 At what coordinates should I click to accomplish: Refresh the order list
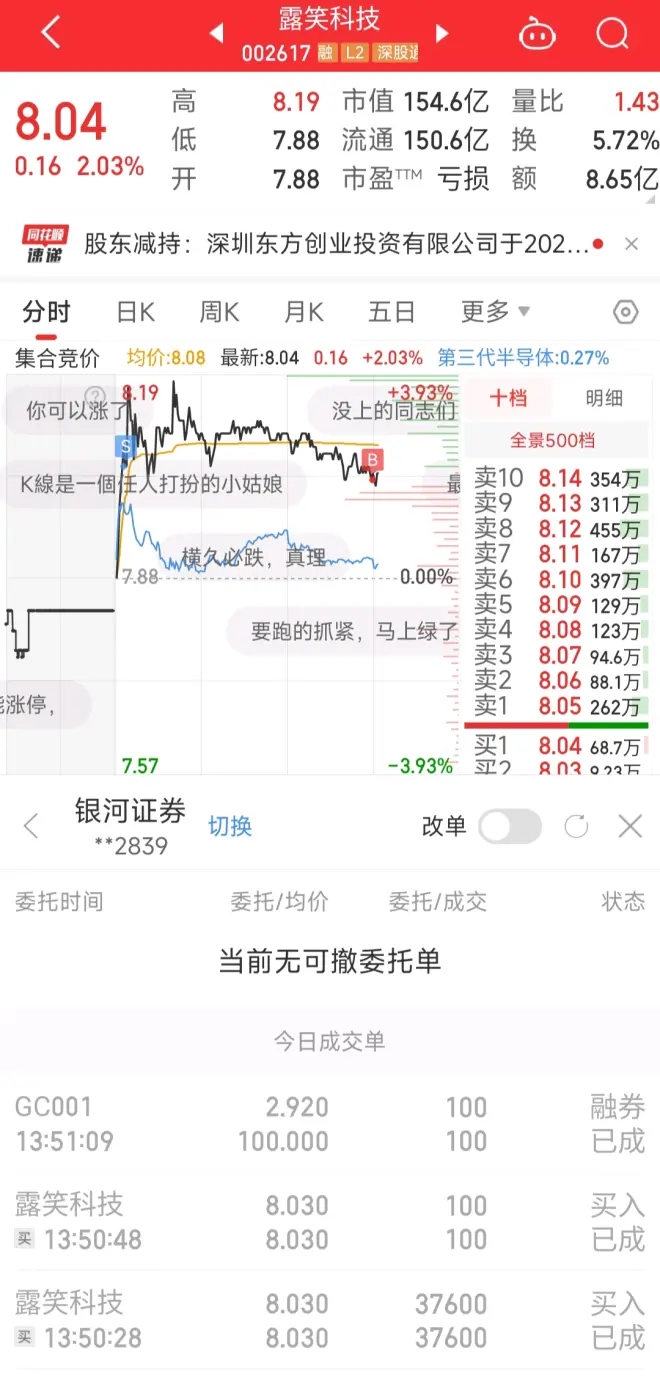(576, 826)
